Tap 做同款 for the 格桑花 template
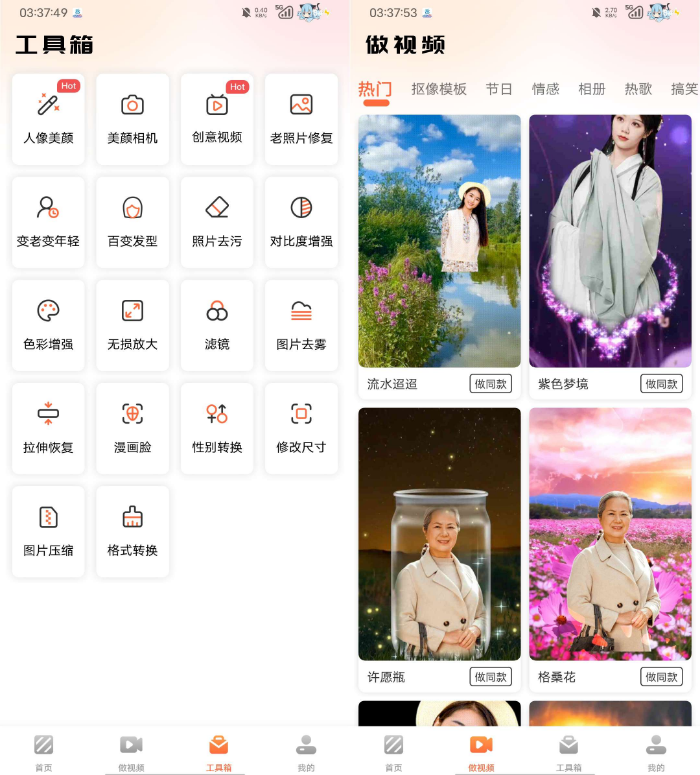Screen dimensions: 700x775 (x=661, y=677)
